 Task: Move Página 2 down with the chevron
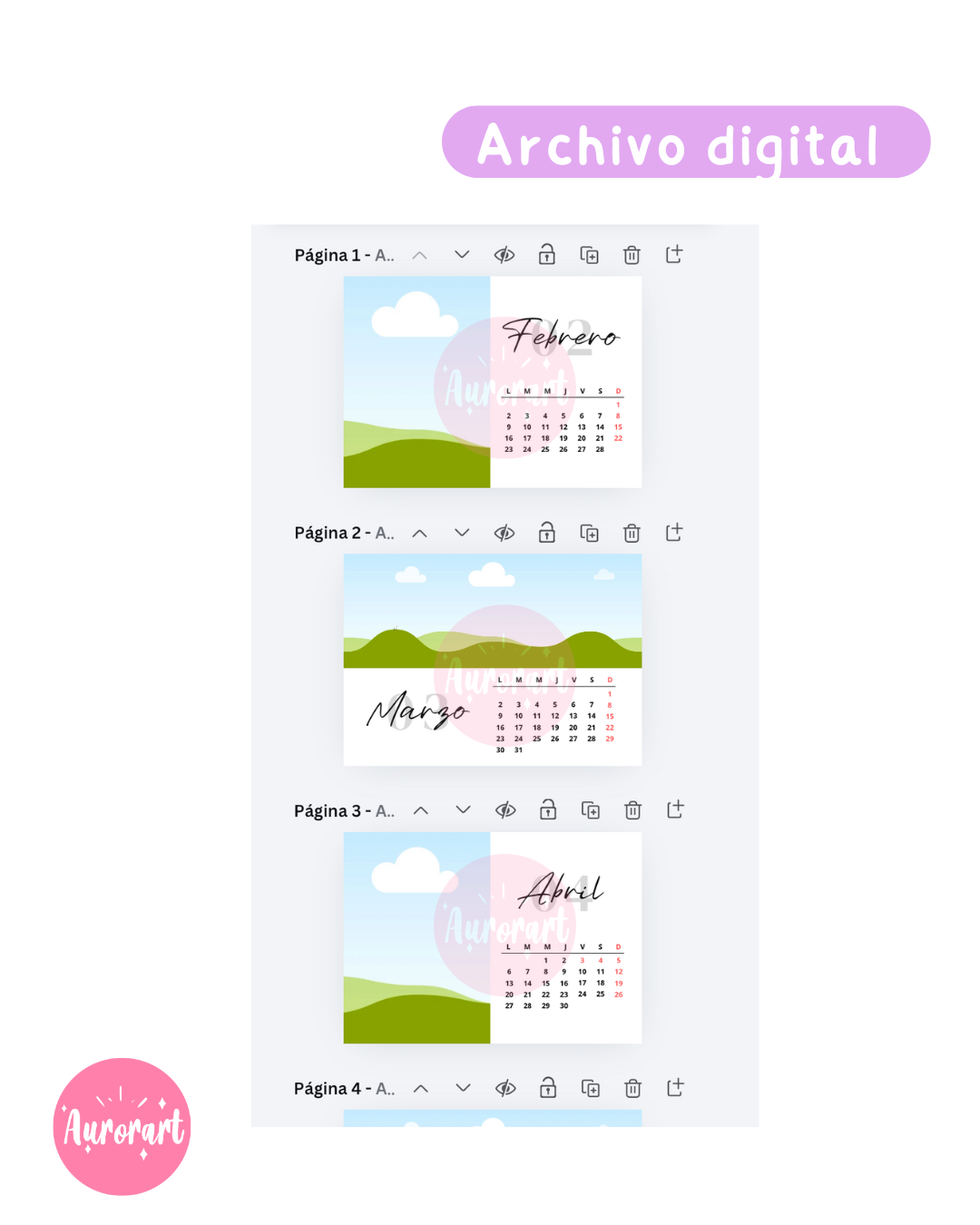pyautogui.click(x=462, y=533)
